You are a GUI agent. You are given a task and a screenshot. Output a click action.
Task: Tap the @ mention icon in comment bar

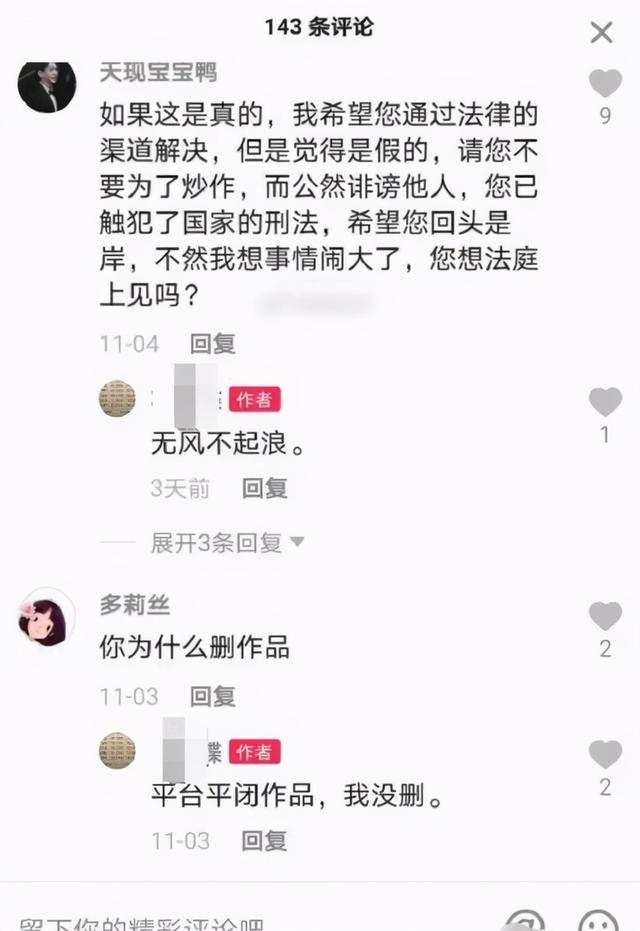(524, 922)
